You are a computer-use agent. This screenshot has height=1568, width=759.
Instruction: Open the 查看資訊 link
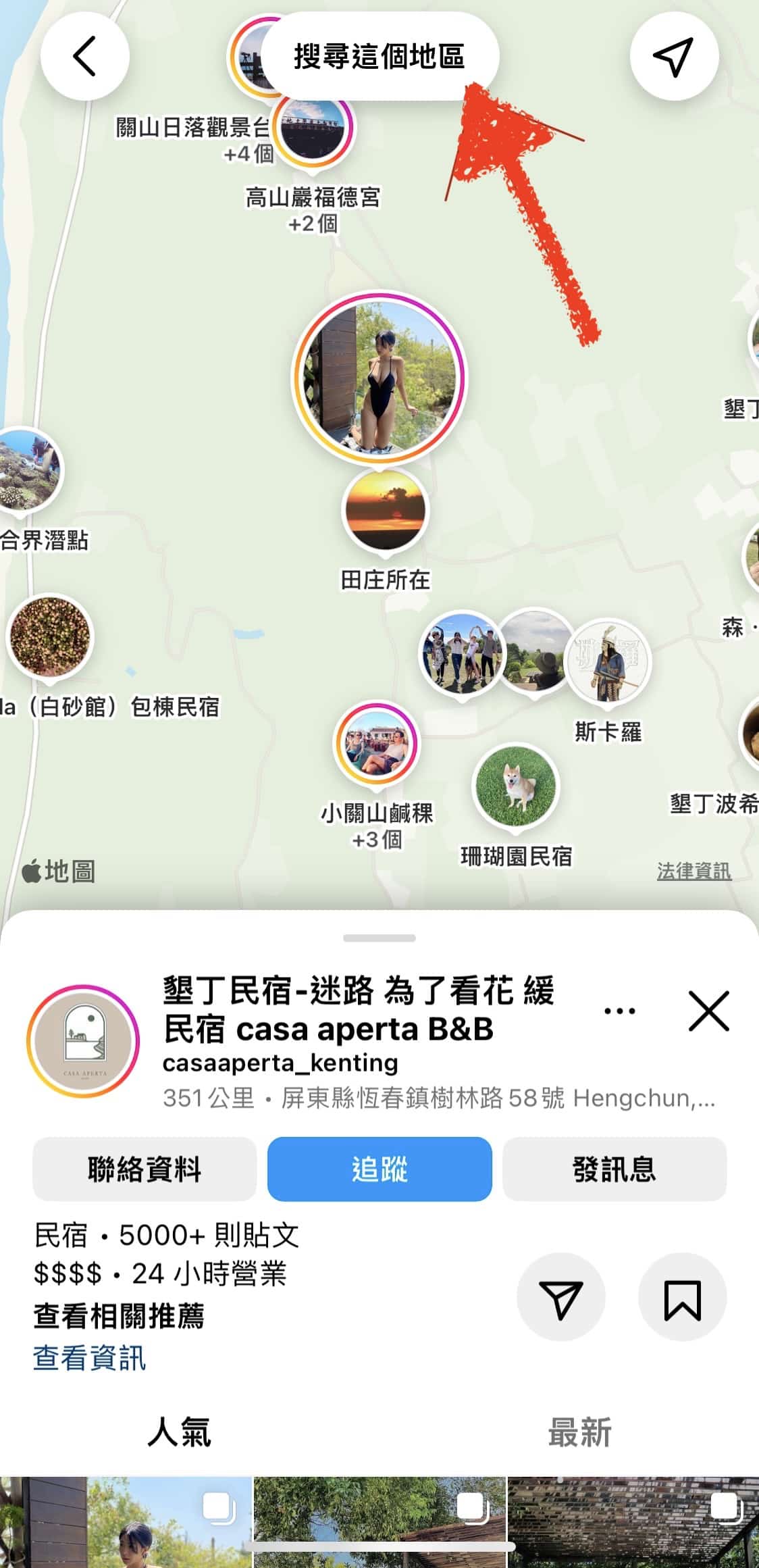[89, 1358]
